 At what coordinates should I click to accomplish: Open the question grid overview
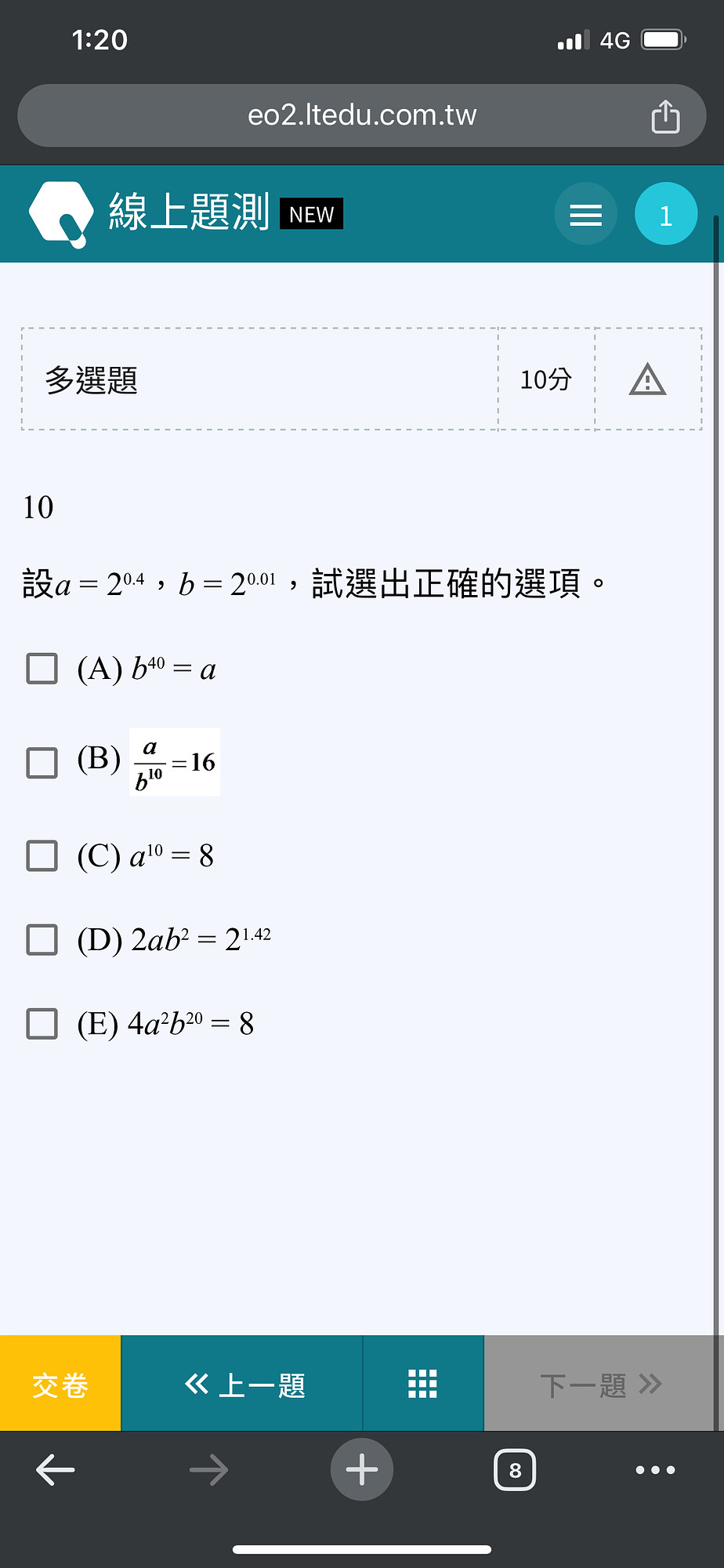[423, 1384]
